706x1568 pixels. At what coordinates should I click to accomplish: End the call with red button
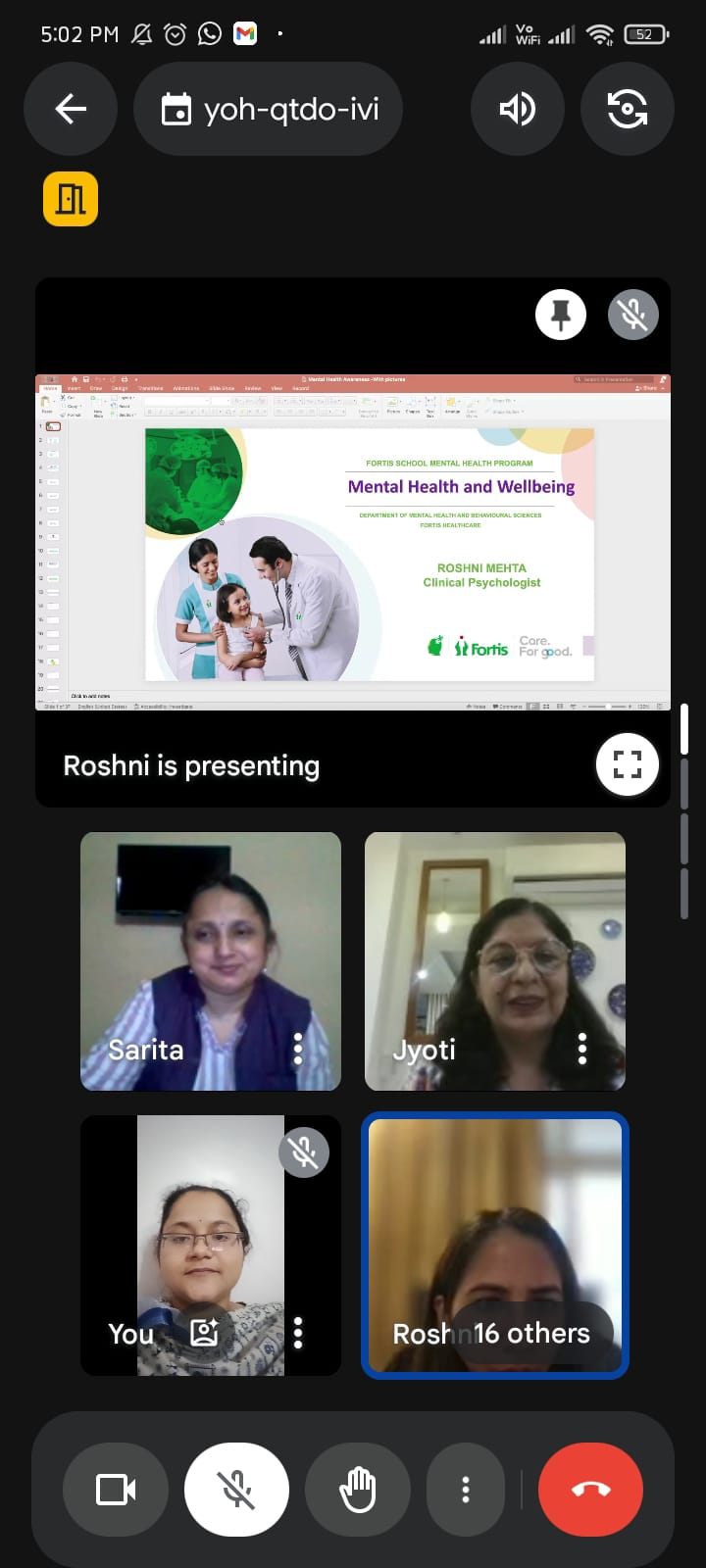coord(590,1490)
